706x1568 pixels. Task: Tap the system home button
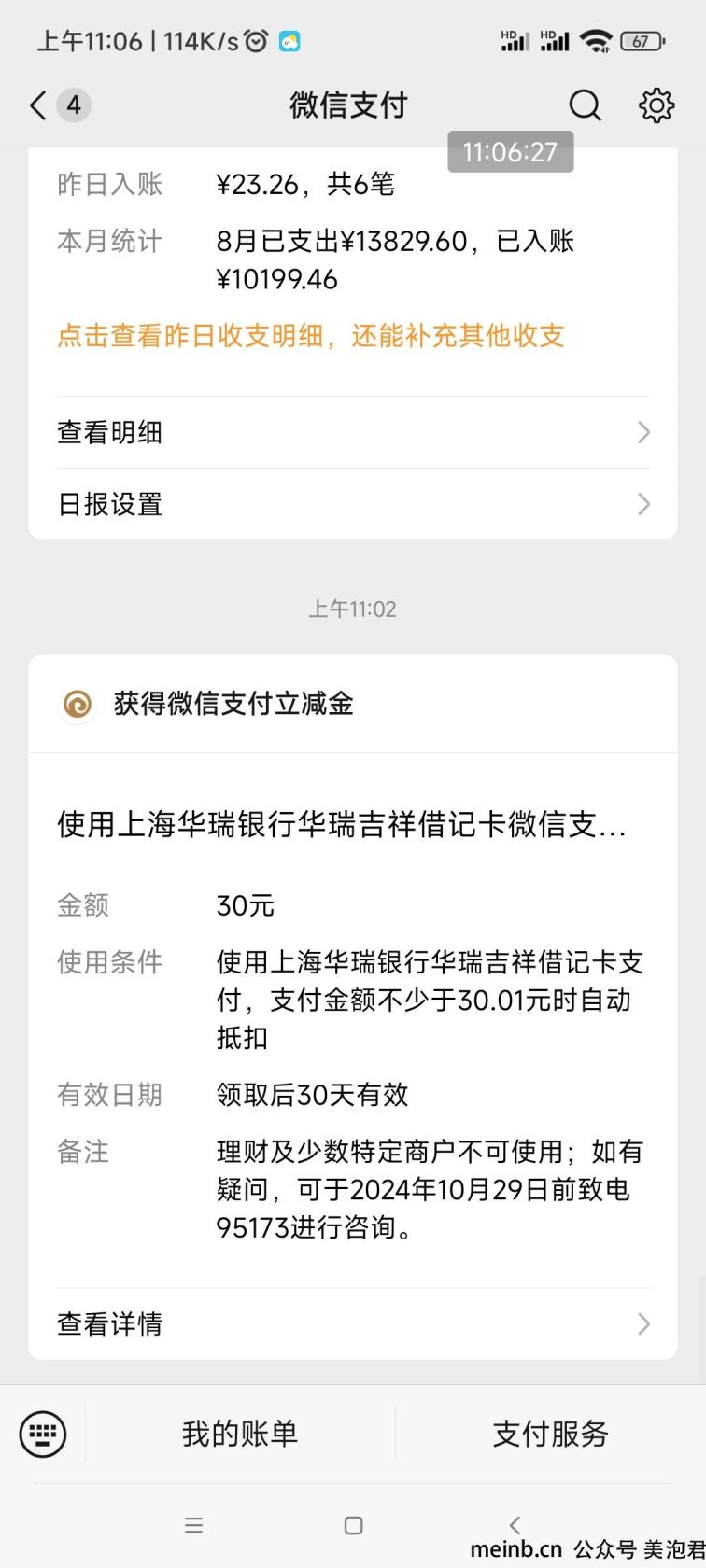tap(353, 1525)
